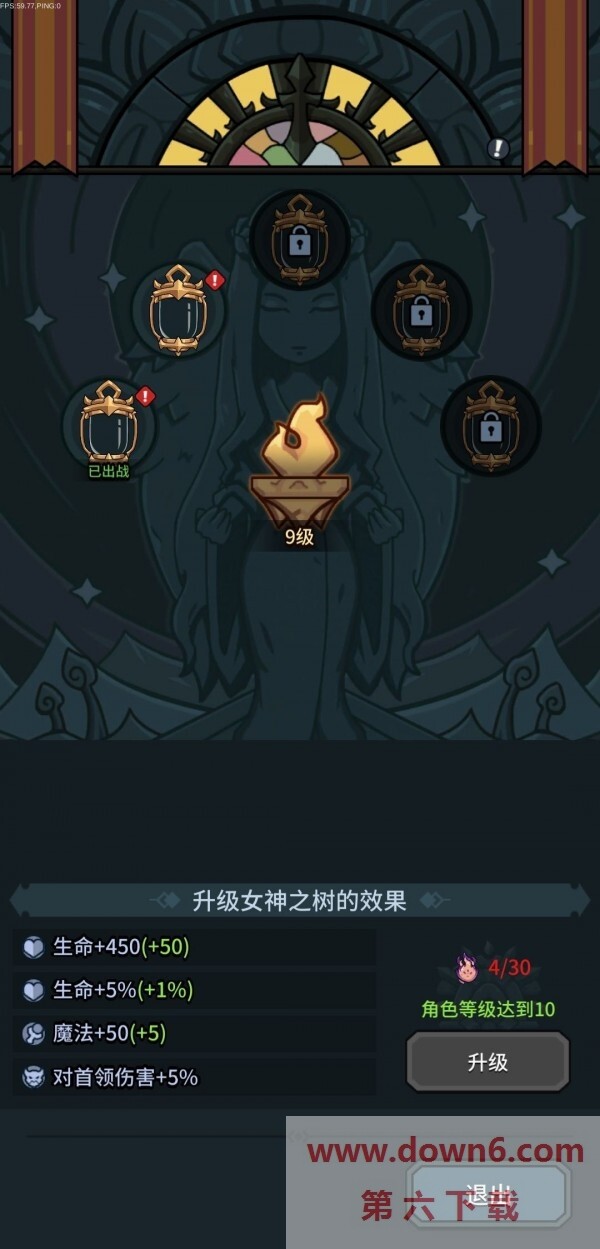Tap the locked lantern slot at the top center

click(297, 238)
